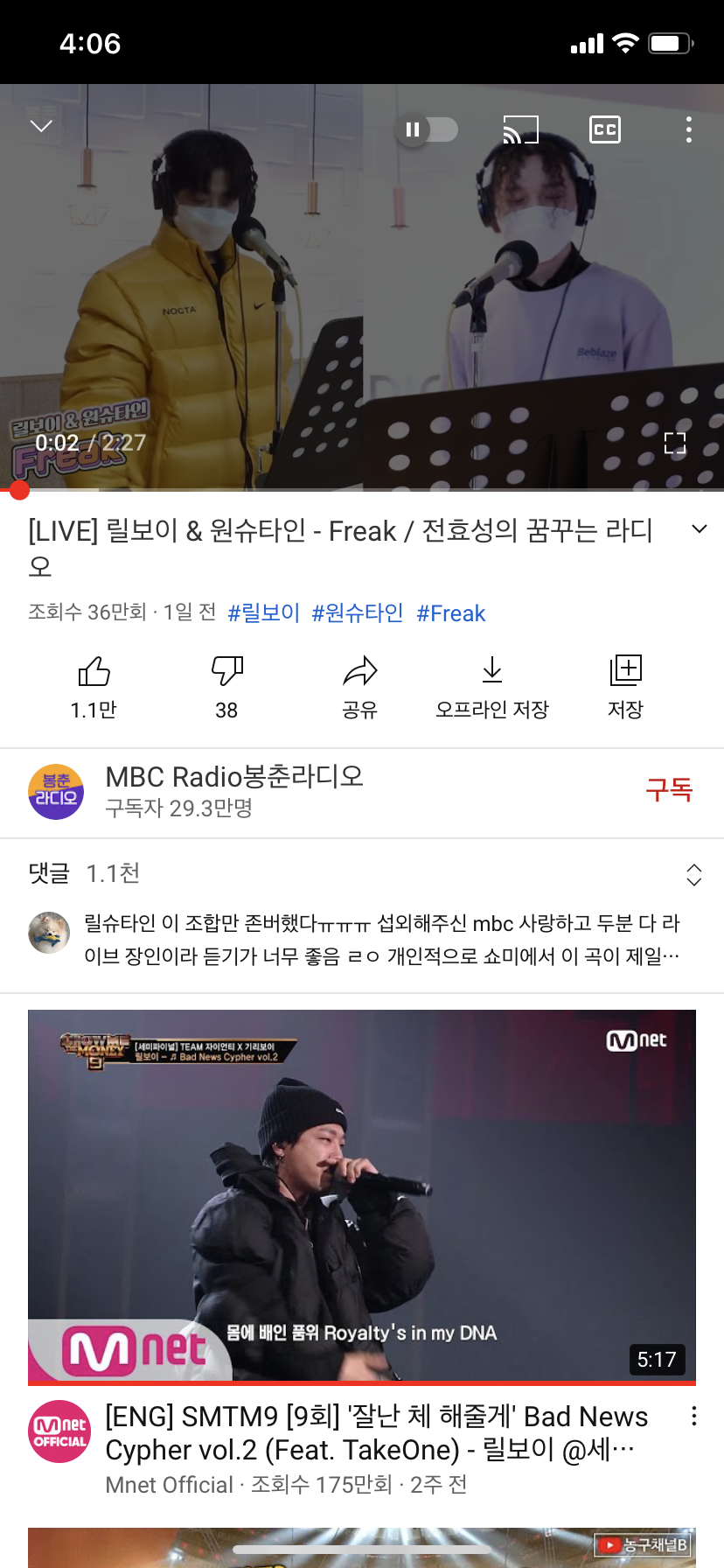The height and width of the screenshot is (1568, 724).
Task: Subscribe with the 구독 button
Action: (669, 790)
